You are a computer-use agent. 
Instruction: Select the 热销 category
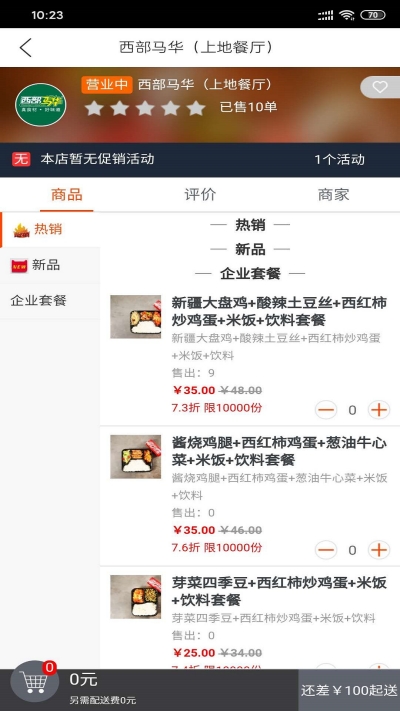click(50, 230)
